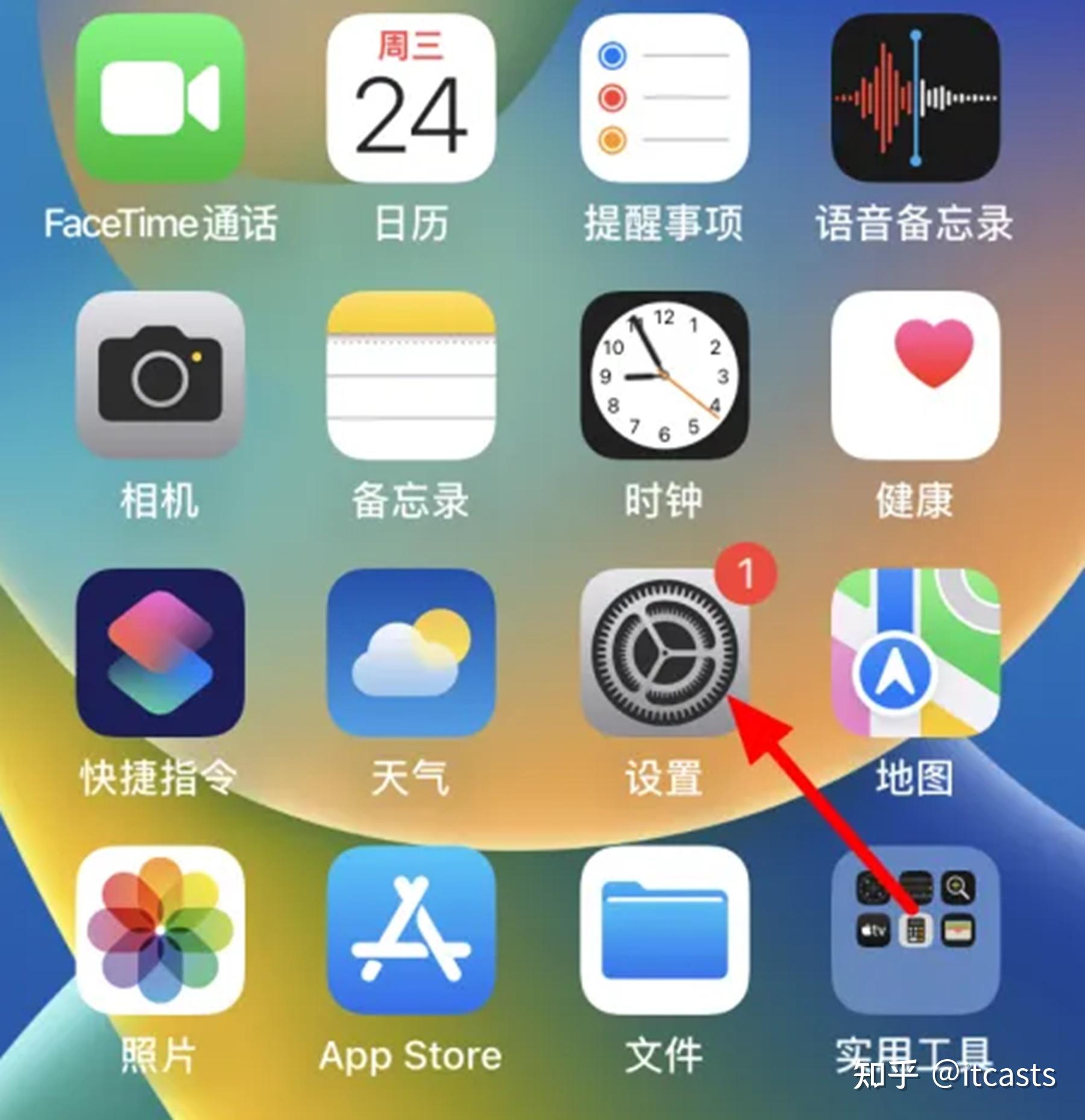Launch the App Store
Viewport: 1085px width, 1120px height.
(411, 930)
